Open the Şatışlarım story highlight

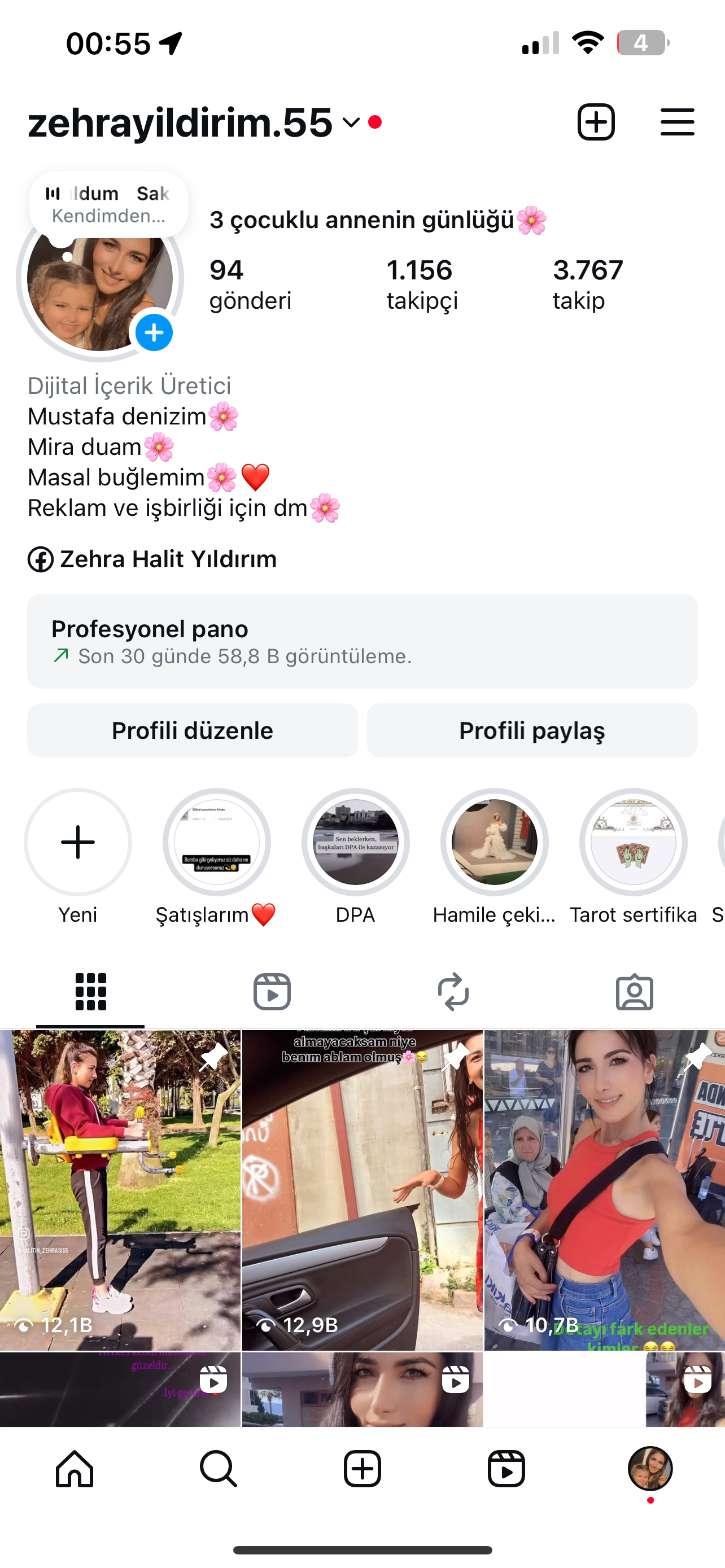[217, 843]
